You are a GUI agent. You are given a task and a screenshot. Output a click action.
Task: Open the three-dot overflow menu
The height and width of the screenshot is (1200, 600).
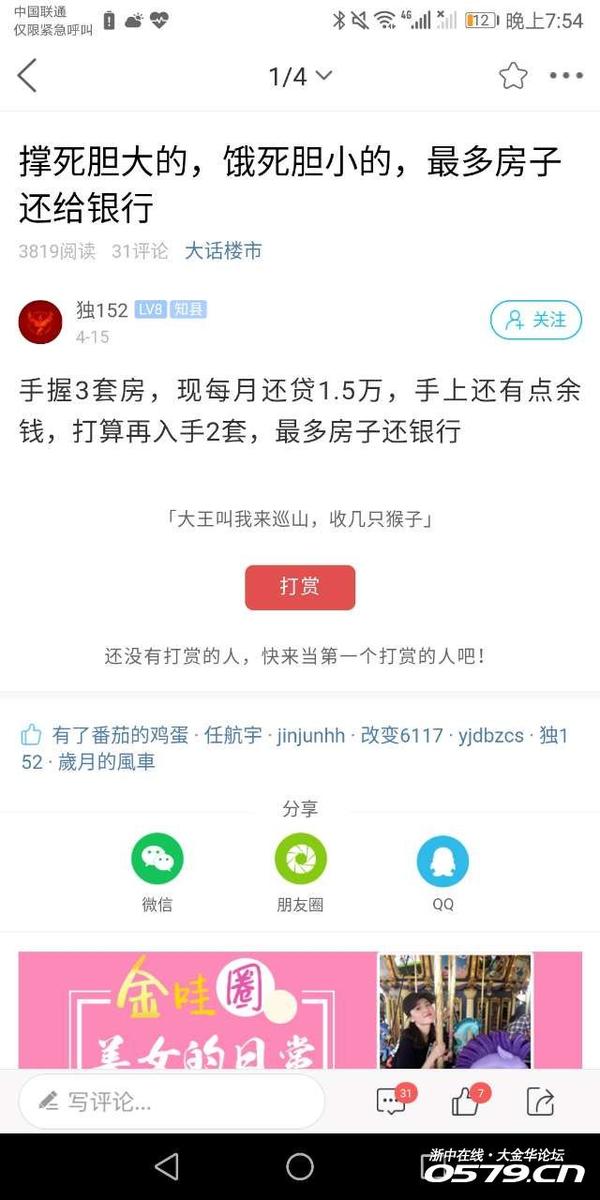tap(566, 76)
